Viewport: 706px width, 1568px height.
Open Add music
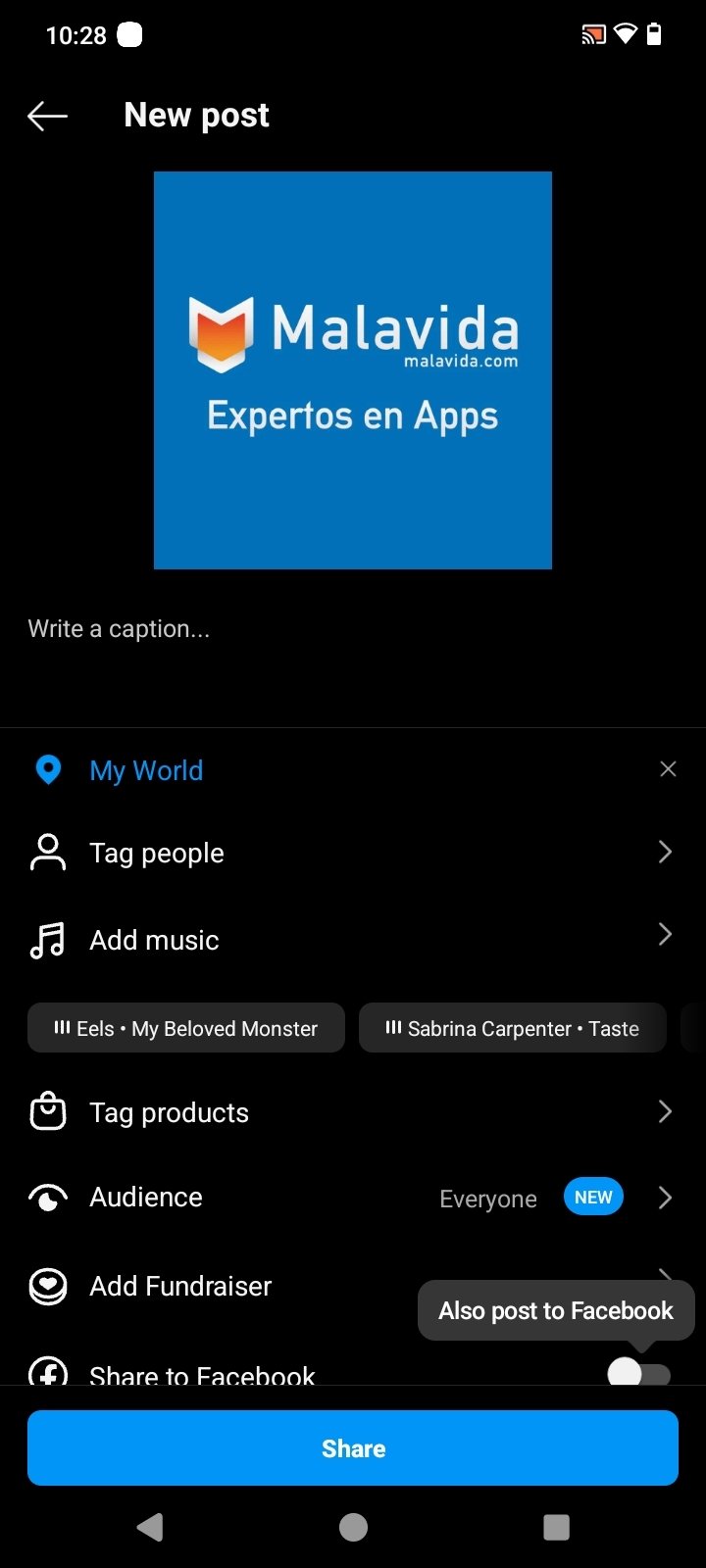(353, 939)
